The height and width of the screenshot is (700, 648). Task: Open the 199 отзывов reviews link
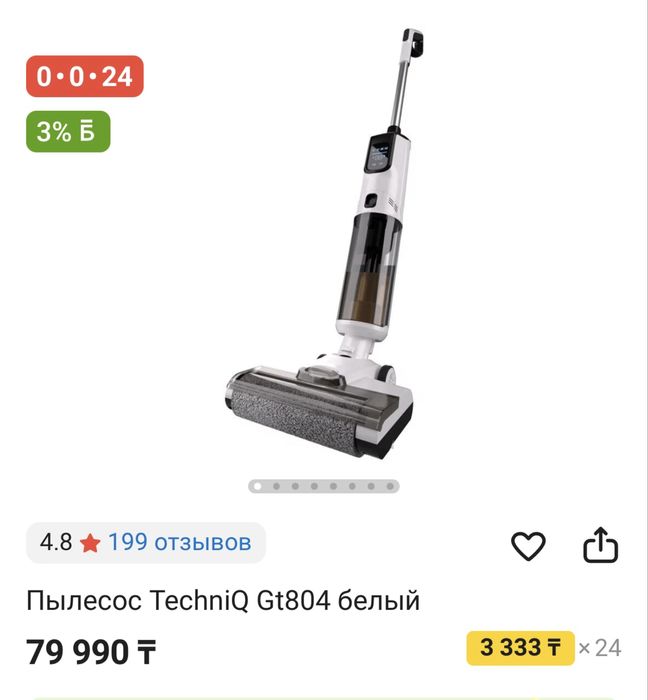[179, 543]
